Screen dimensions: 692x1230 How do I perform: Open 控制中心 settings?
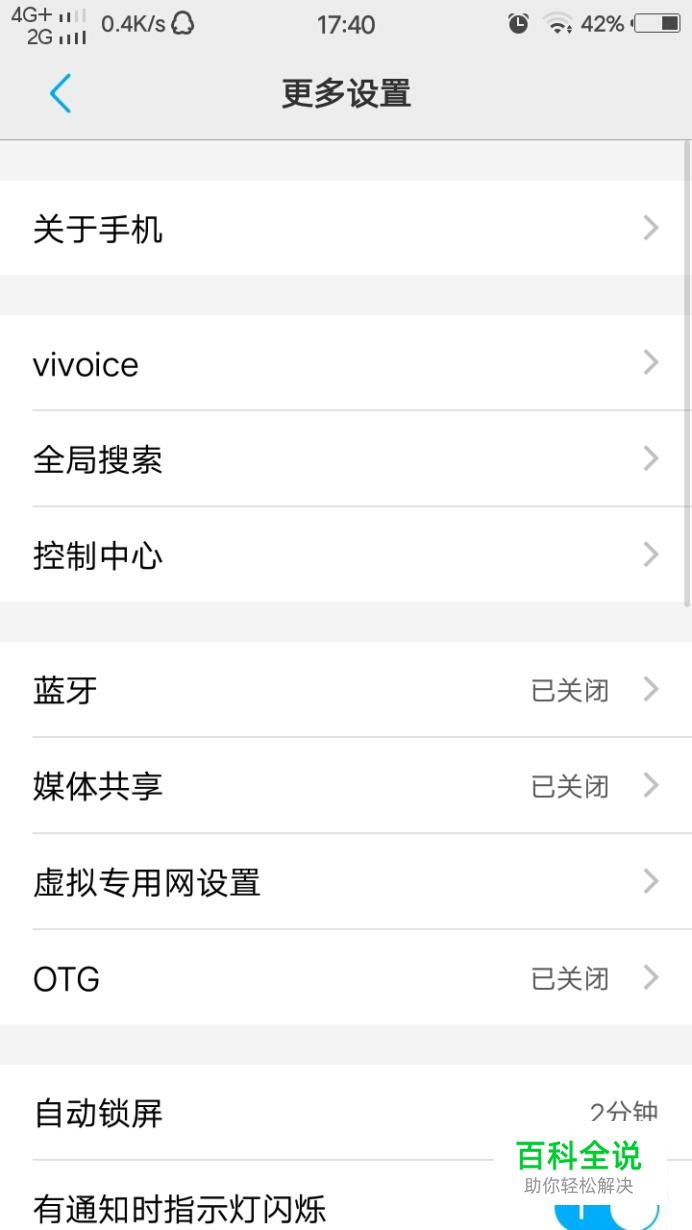345,556
